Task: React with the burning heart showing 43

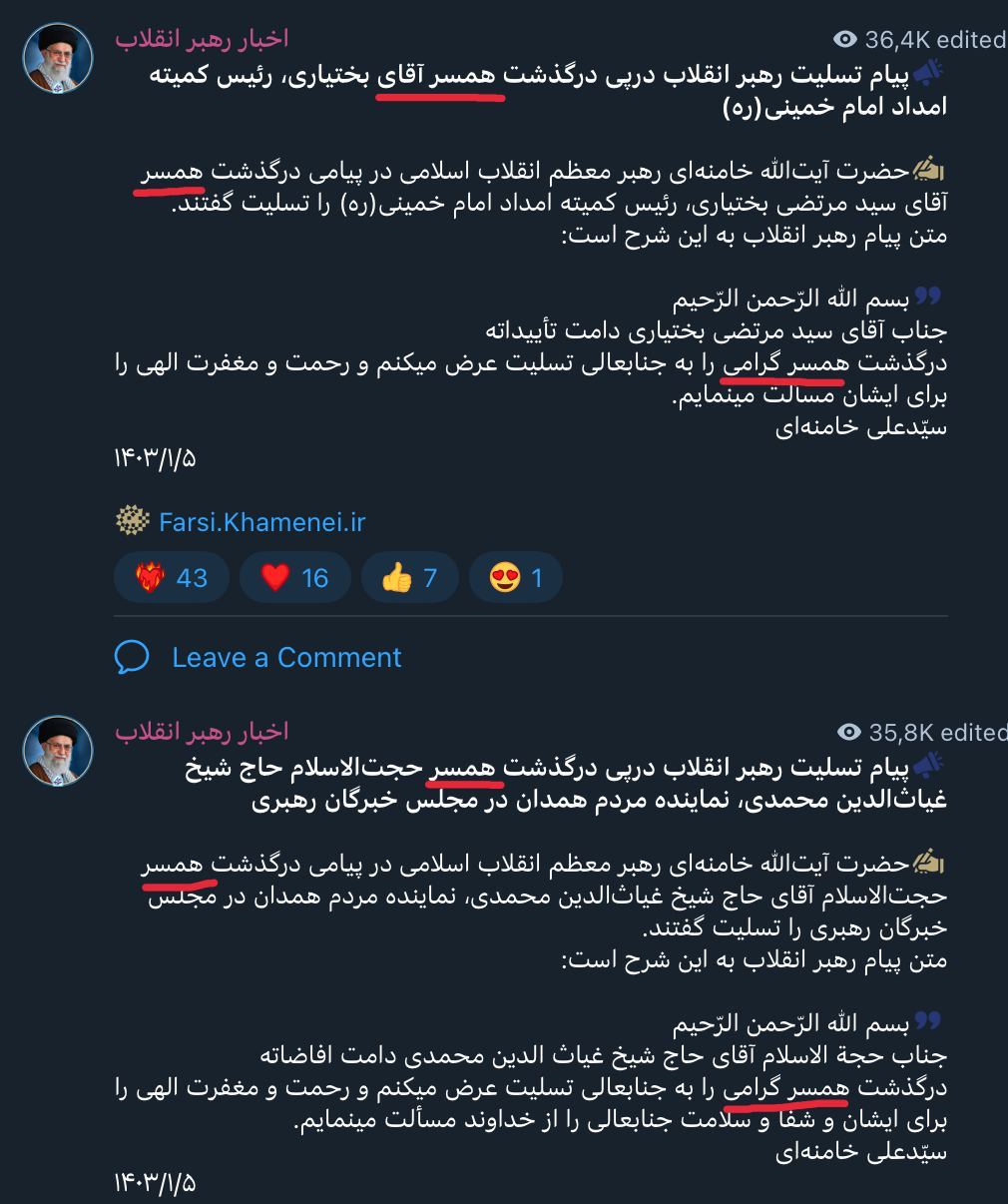Action: pyautogui.click(x=172, y=577)
